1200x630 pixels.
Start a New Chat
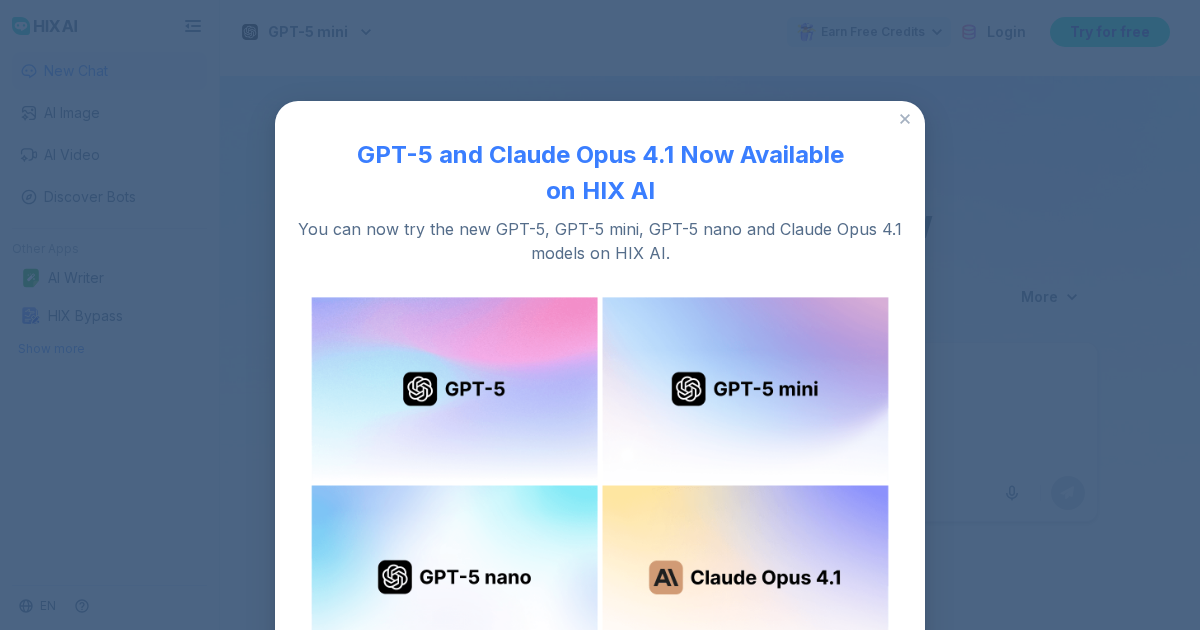pos(75,71)
